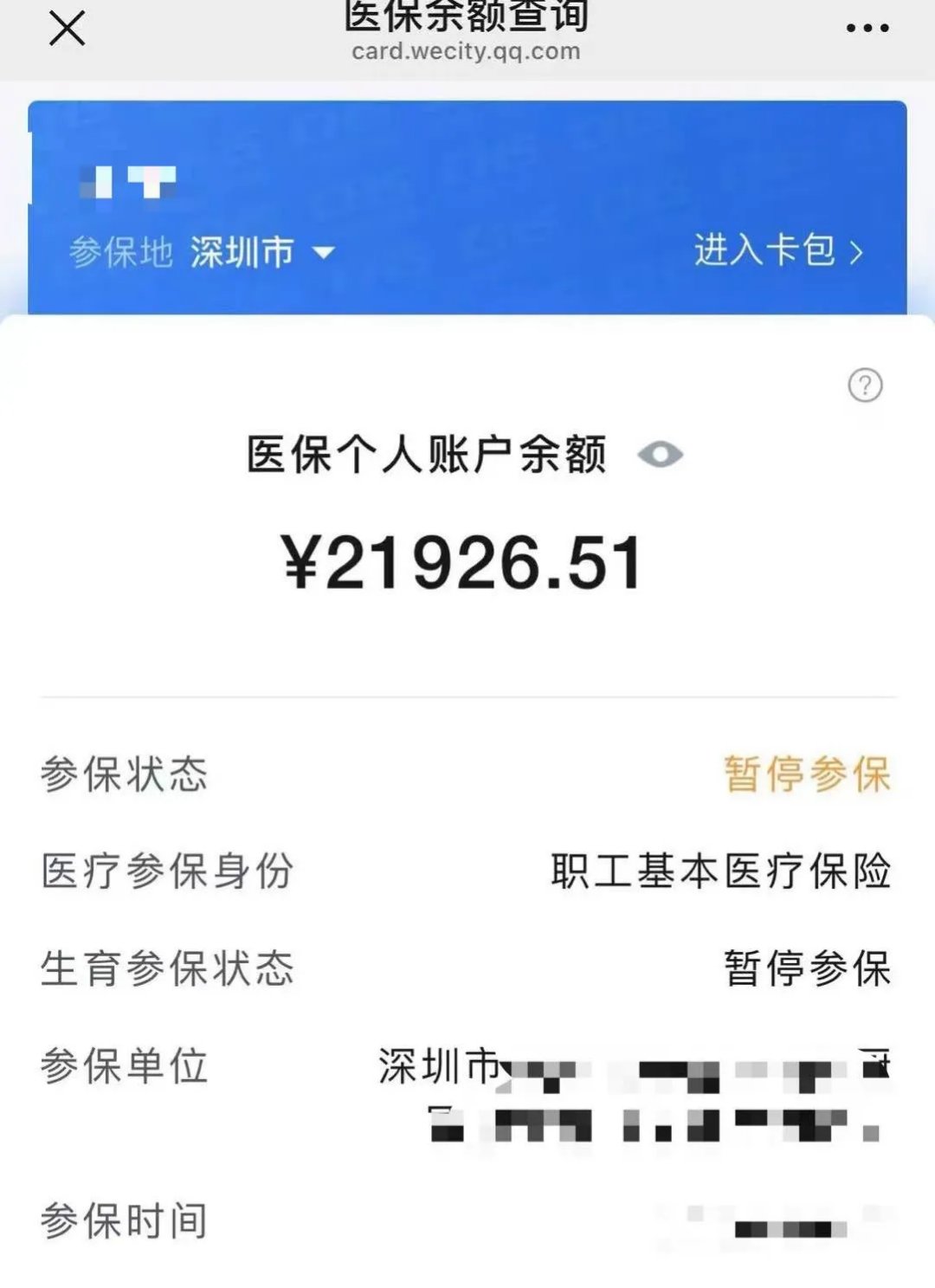
Task: Click the card.wecity.qq.com domain text
Action: (x=466, y=52)
